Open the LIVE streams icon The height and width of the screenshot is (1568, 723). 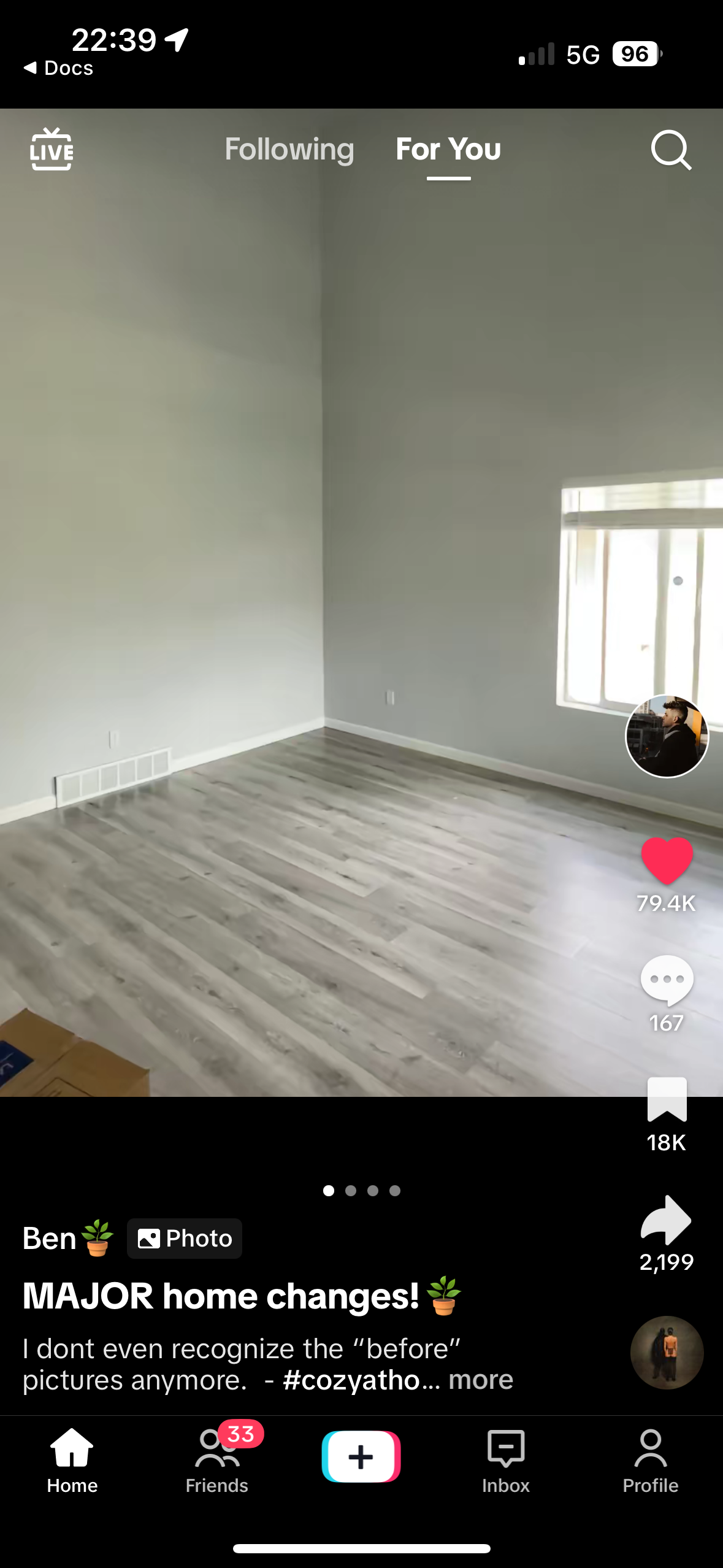[52, 150]
